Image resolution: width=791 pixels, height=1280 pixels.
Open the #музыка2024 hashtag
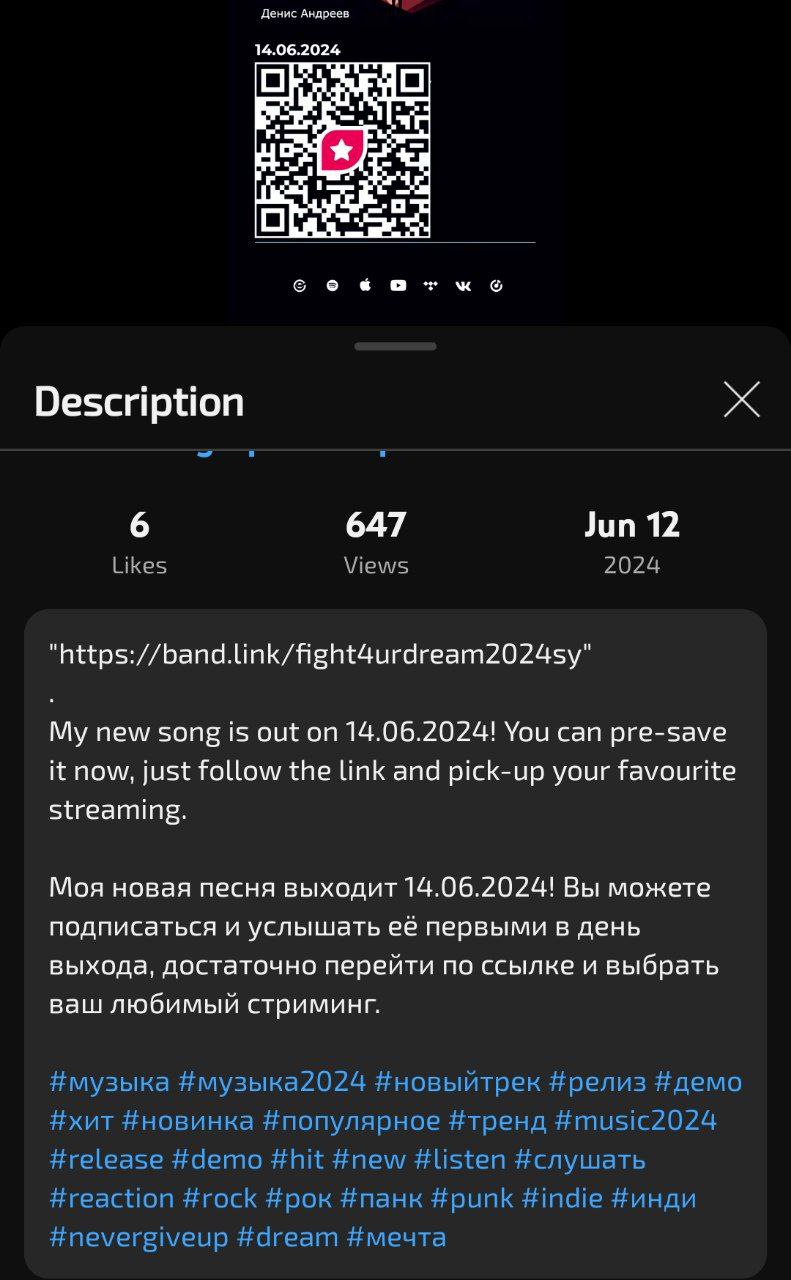point(272,1082)
